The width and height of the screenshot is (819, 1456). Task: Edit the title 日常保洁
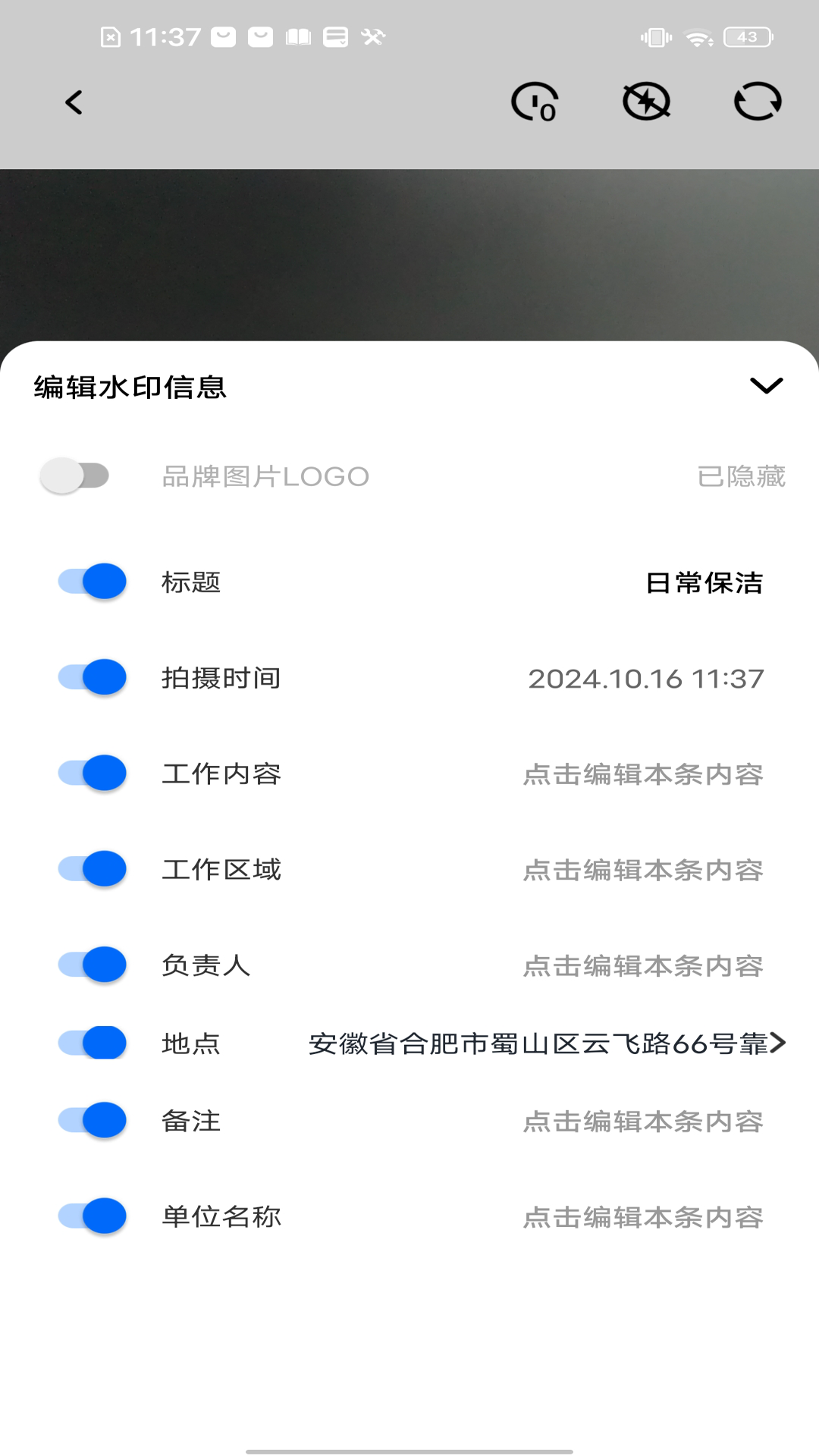704,582
